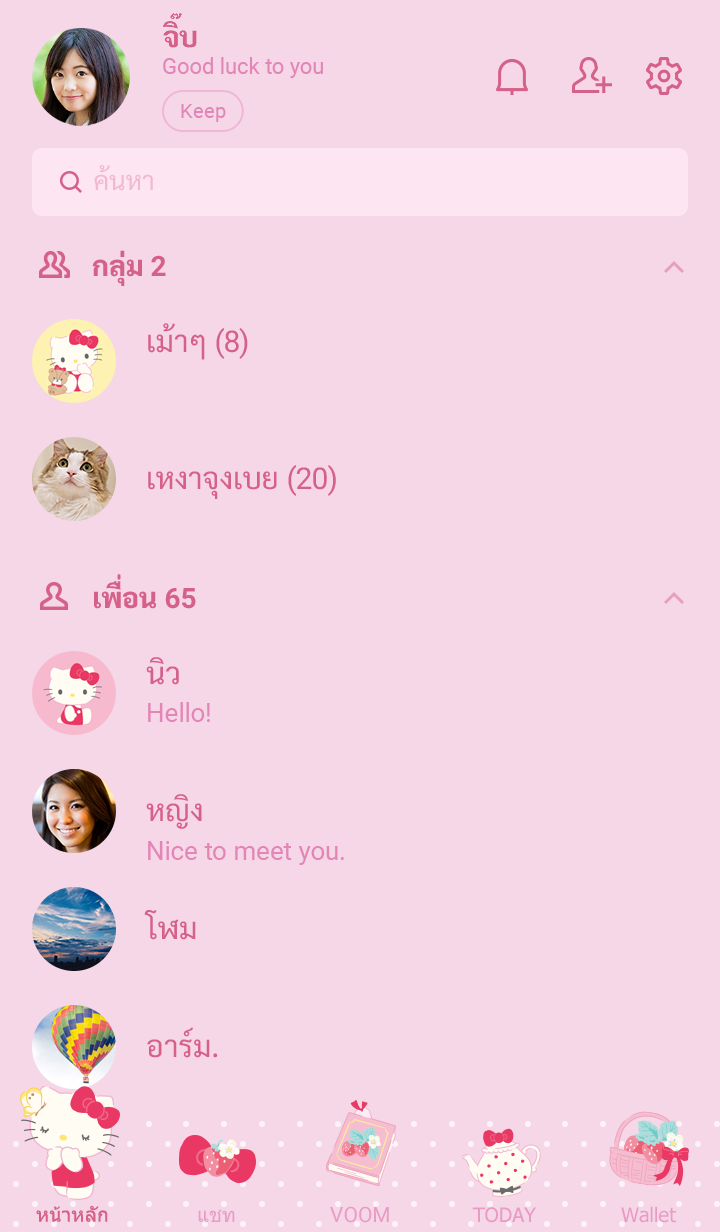View own profile picture จิ๊บ
Screen dimensions: 720x1232
click(x=81, y=77)
